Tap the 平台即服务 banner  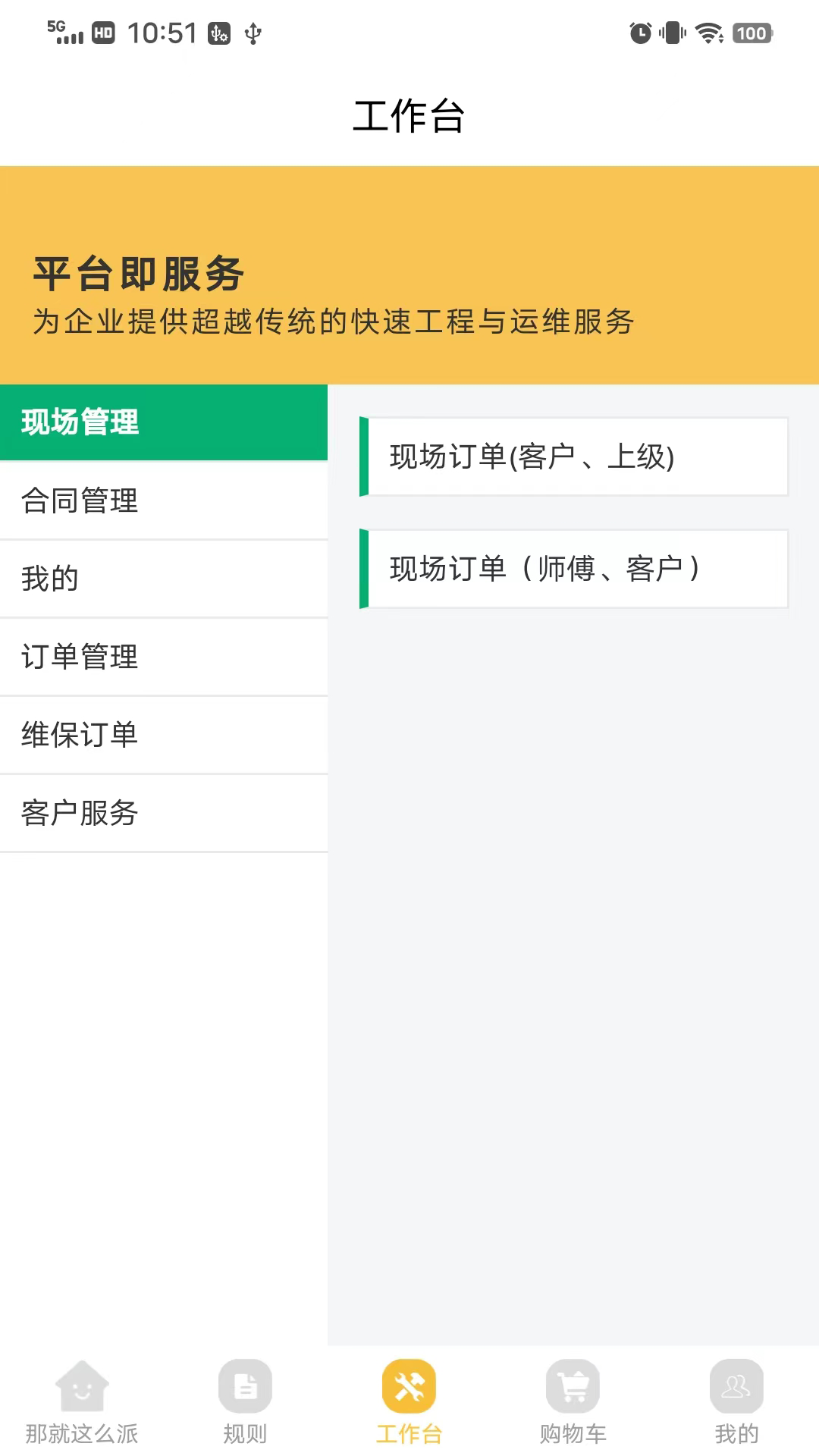tap(409, 273)
